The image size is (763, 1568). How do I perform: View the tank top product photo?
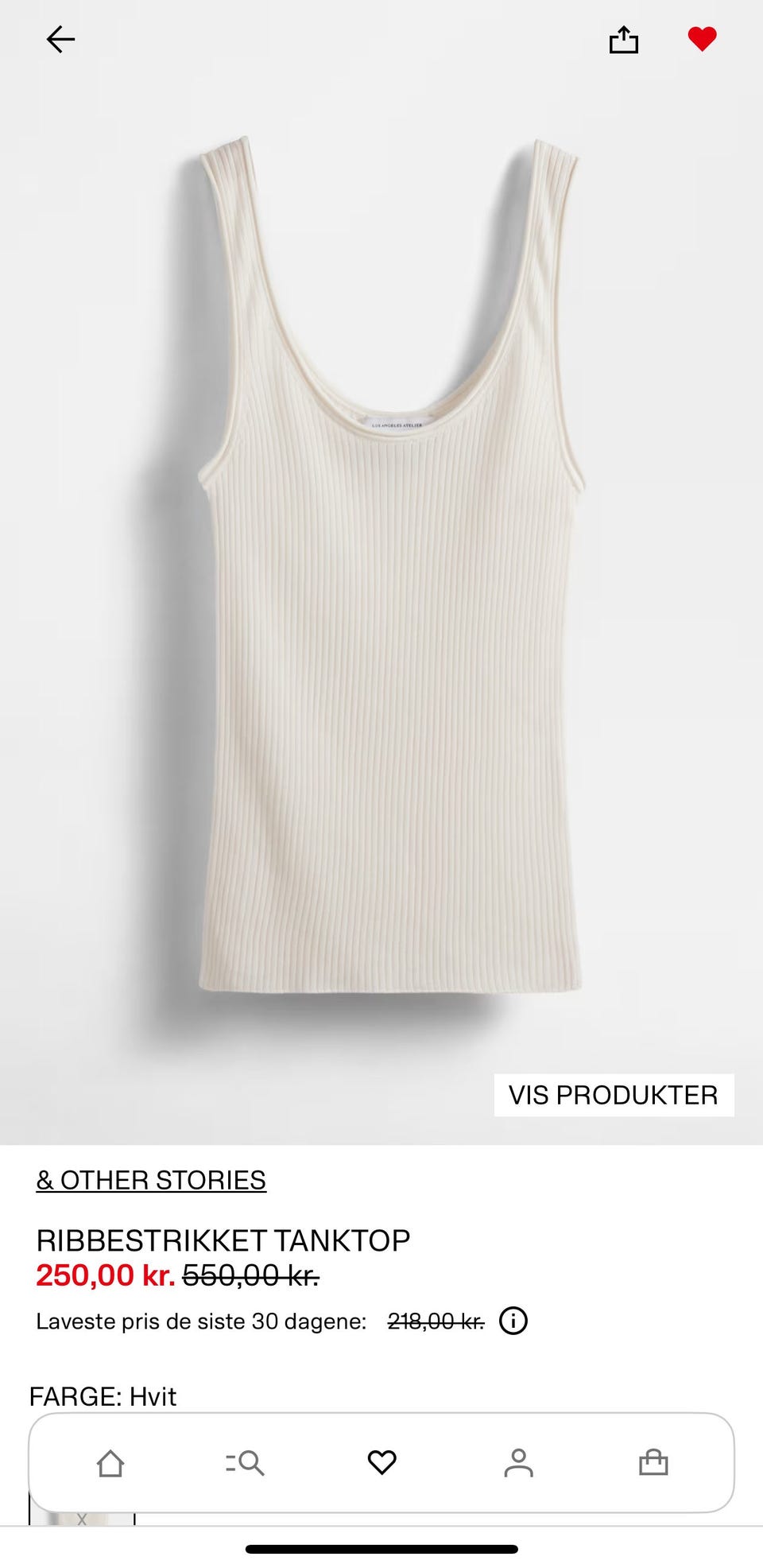pos(389,572)
